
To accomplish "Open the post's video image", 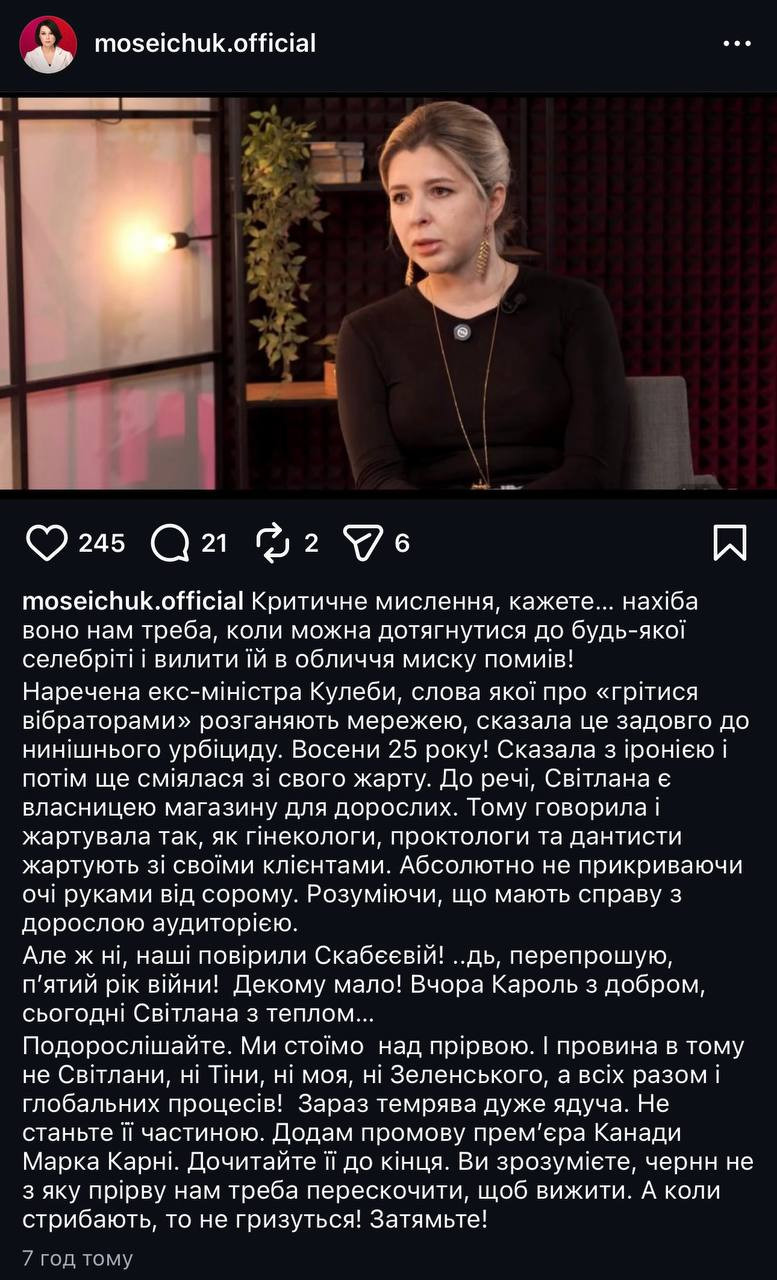I will click(388, 293).
